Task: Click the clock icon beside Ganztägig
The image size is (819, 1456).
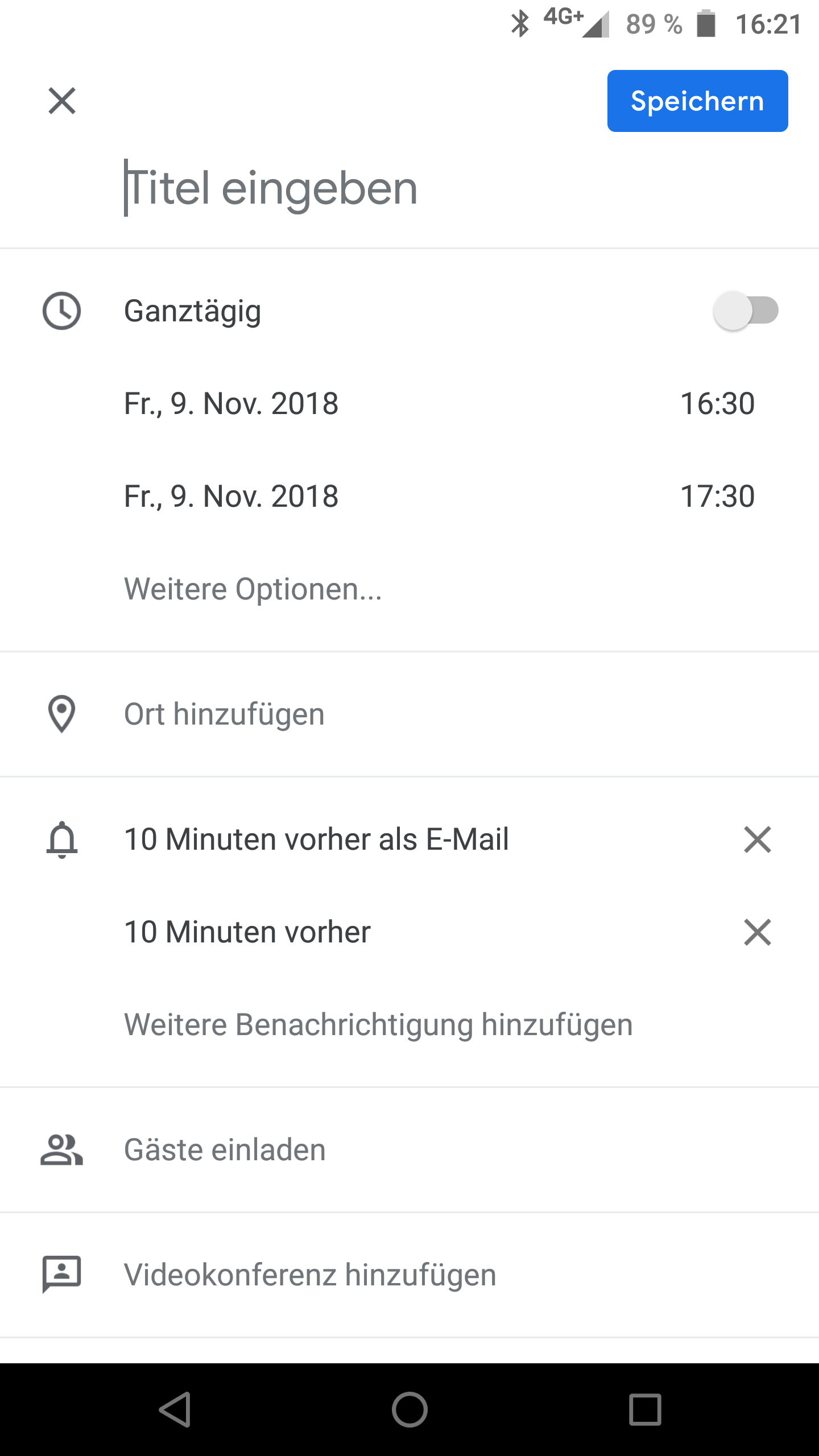Action: pyautogui.click(x=61, y=311)
